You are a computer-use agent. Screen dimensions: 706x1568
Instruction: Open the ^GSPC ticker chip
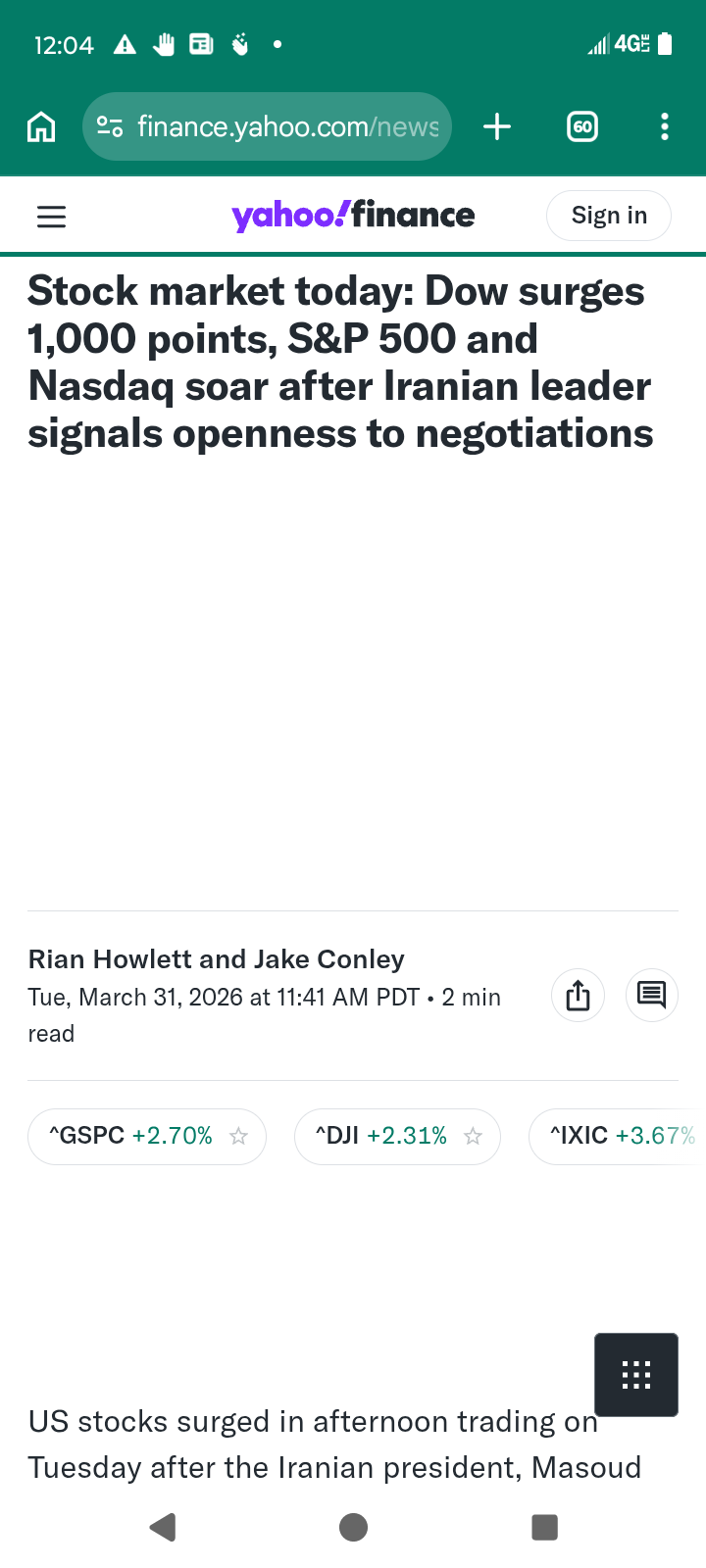click(x=131, y=1136)
